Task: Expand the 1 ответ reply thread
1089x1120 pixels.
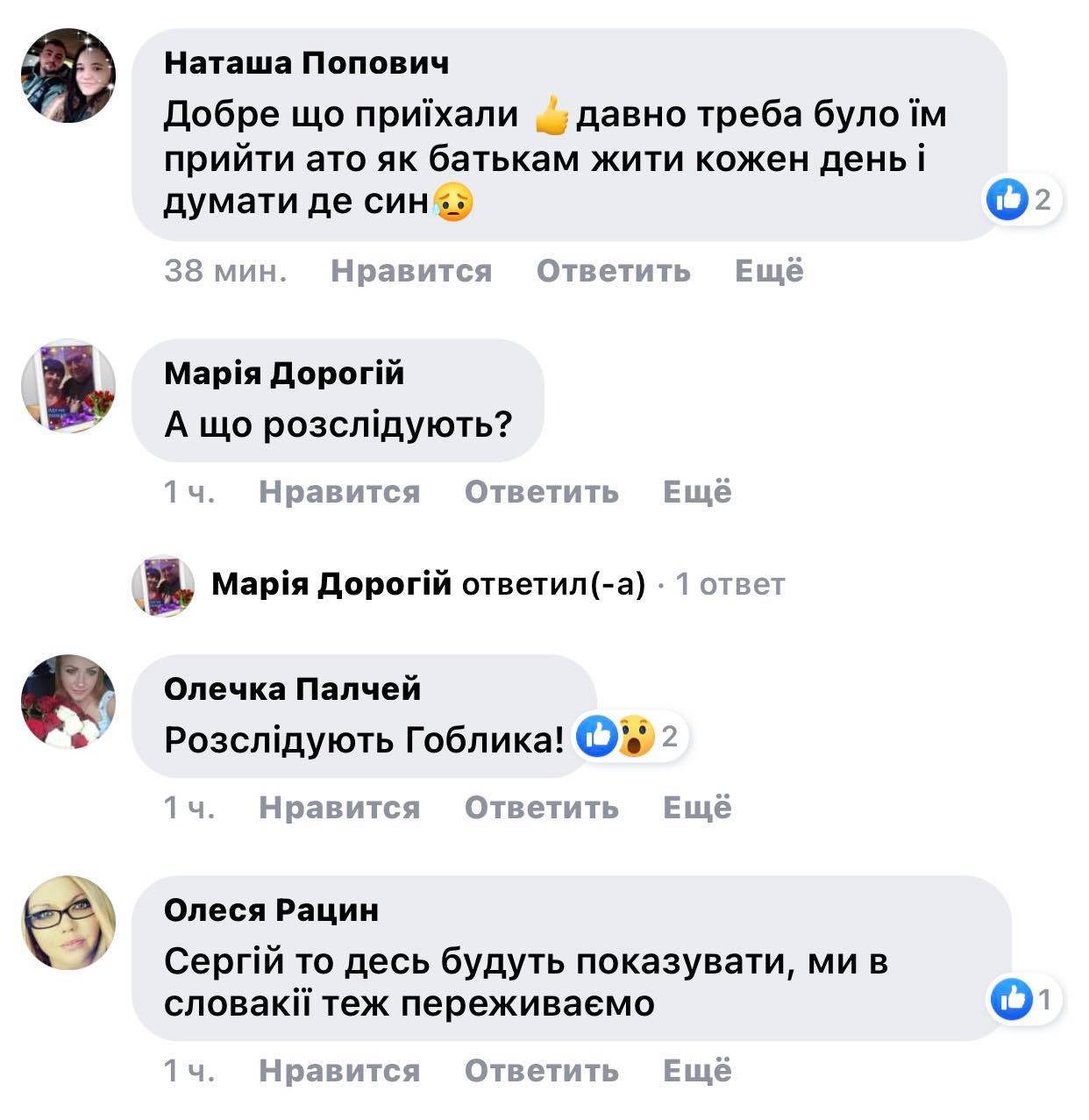Action: coord(730,584)
